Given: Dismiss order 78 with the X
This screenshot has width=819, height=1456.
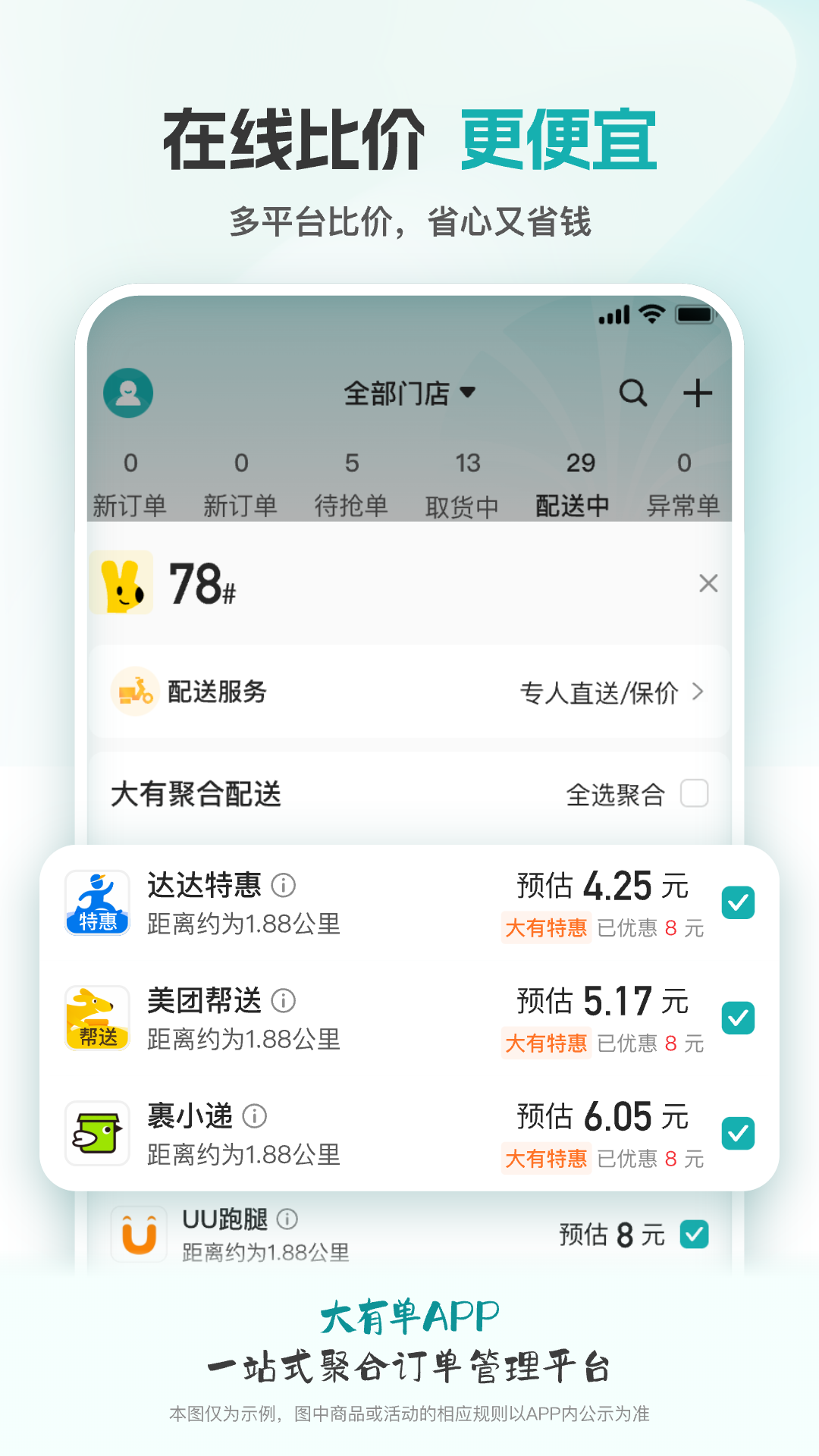Looking at the screenshot, I should pos(708,583).
